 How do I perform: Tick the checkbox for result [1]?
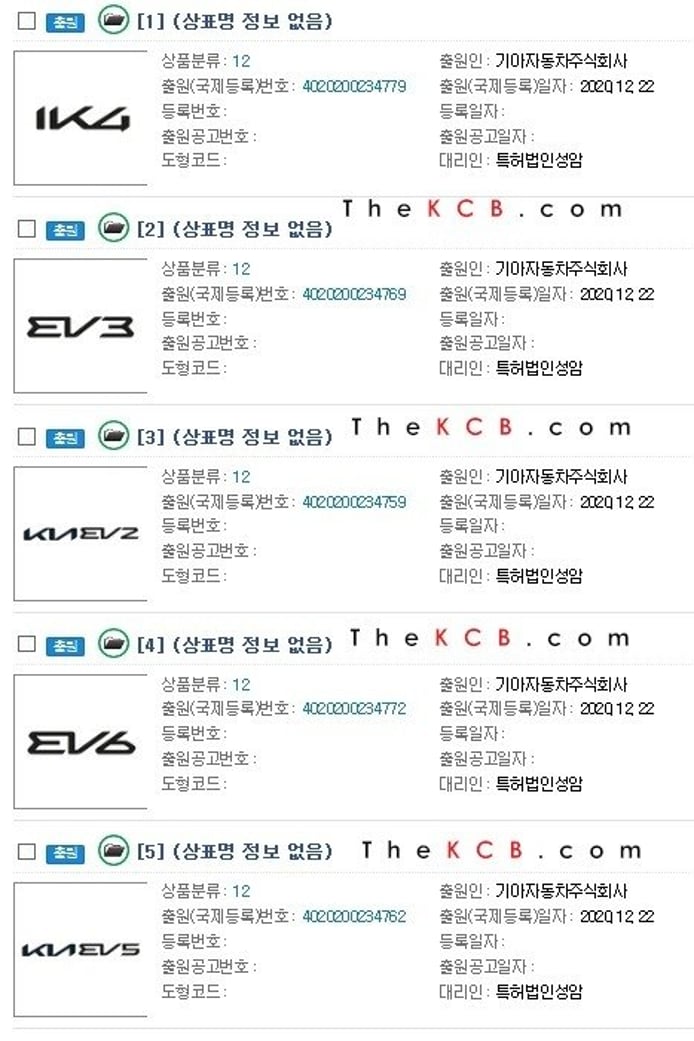click(27, 21)
